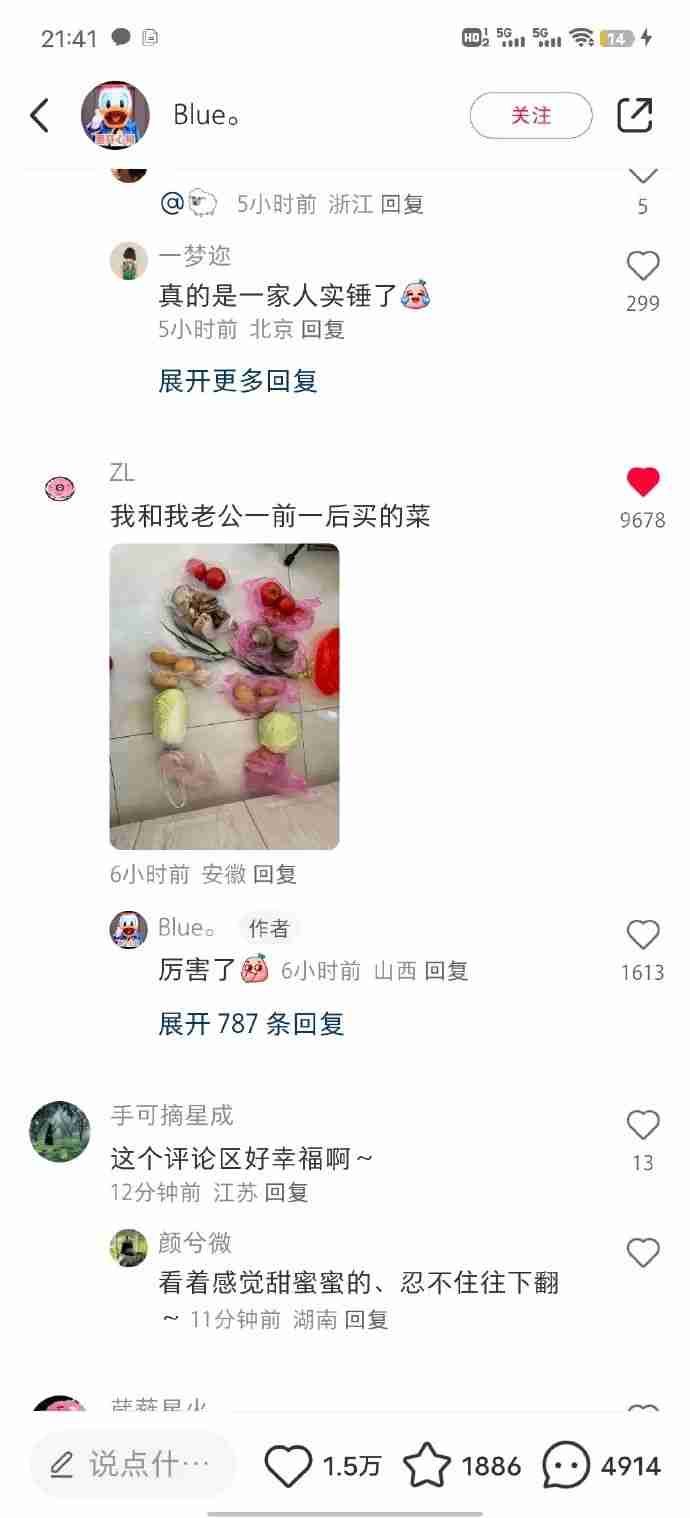
Task: Like the author's 厉害了 reply
Action: coord(642,935)
